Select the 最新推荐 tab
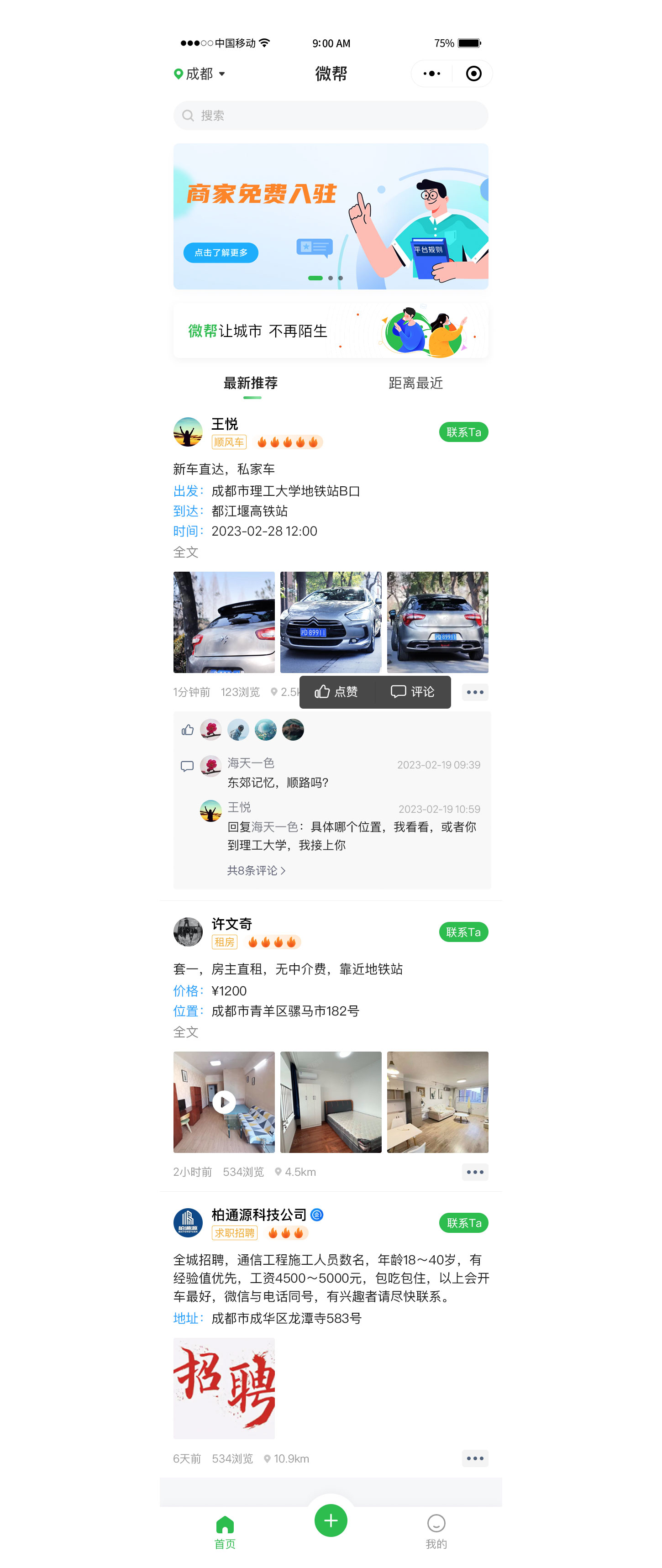 pos(251,383)
